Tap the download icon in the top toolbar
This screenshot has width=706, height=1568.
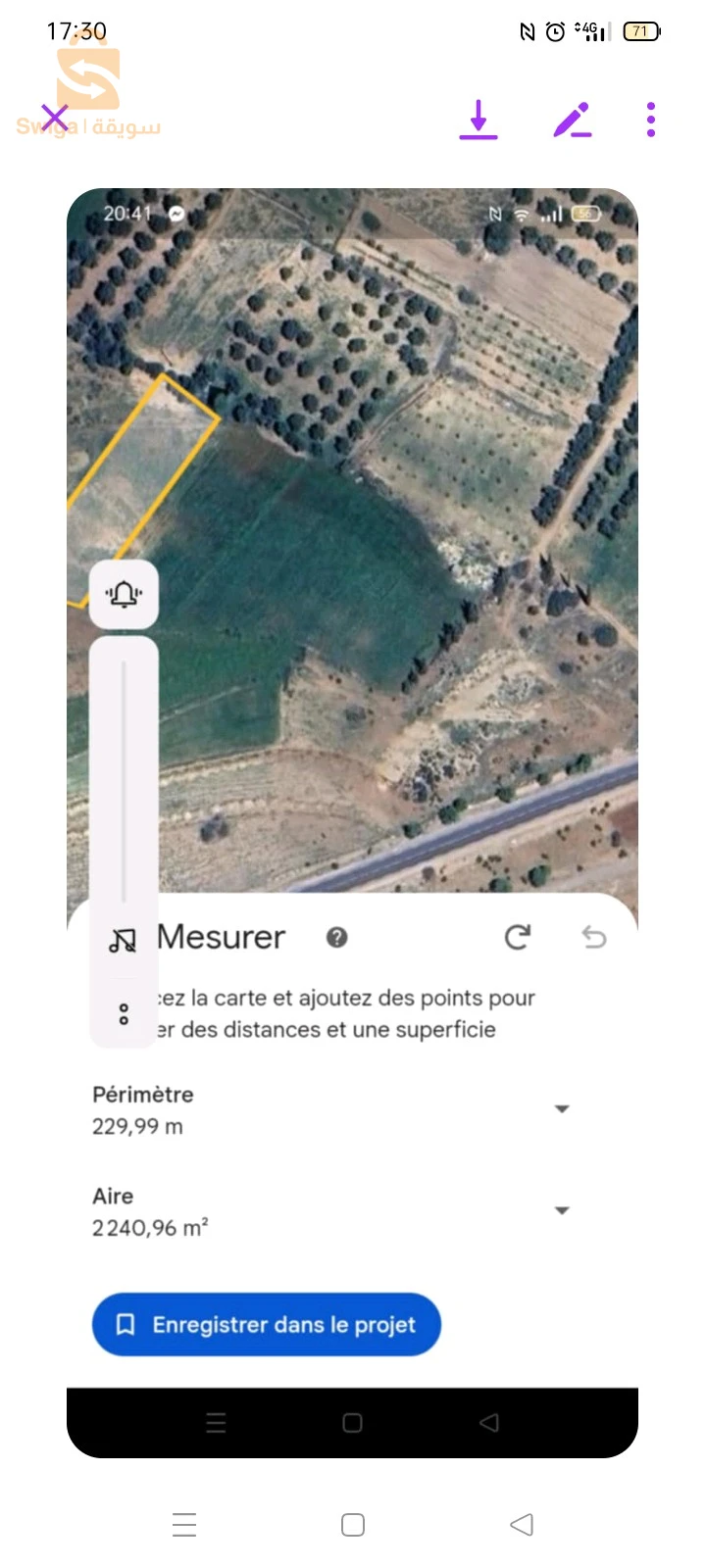478,120
